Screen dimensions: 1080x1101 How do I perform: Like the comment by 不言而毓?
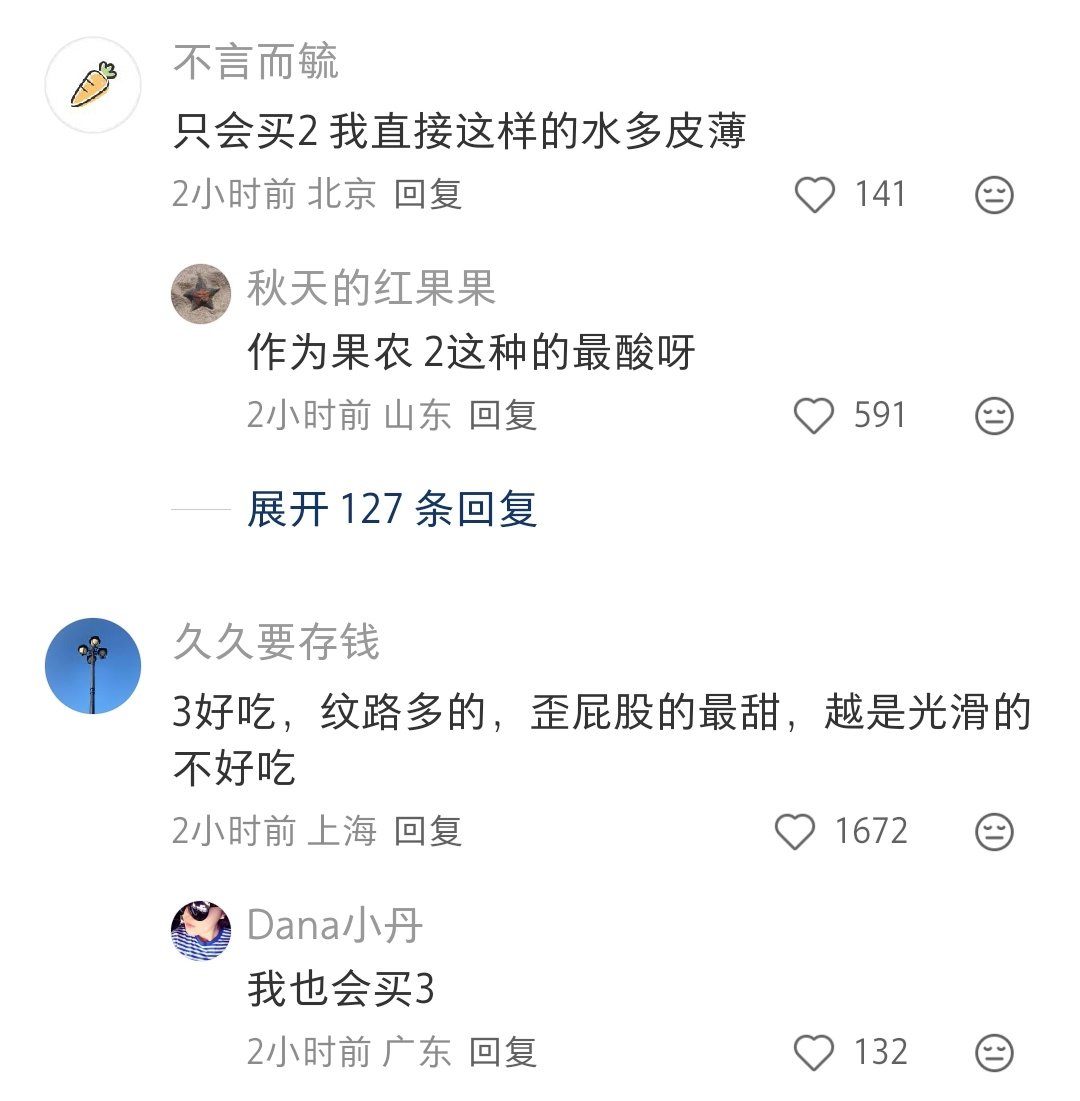[x=814, y=194]
